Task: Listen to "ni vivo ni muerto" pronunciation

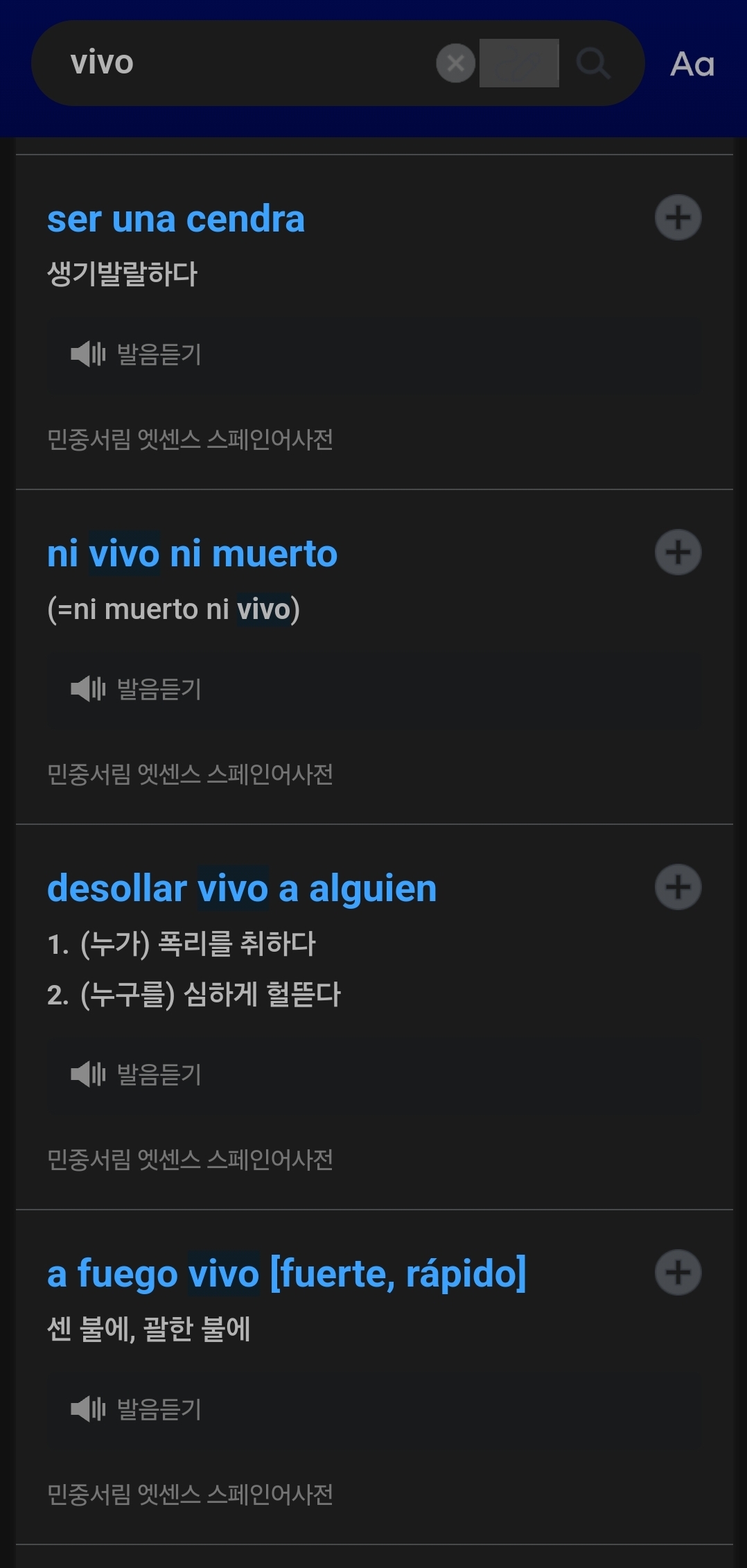Action: 137,689
